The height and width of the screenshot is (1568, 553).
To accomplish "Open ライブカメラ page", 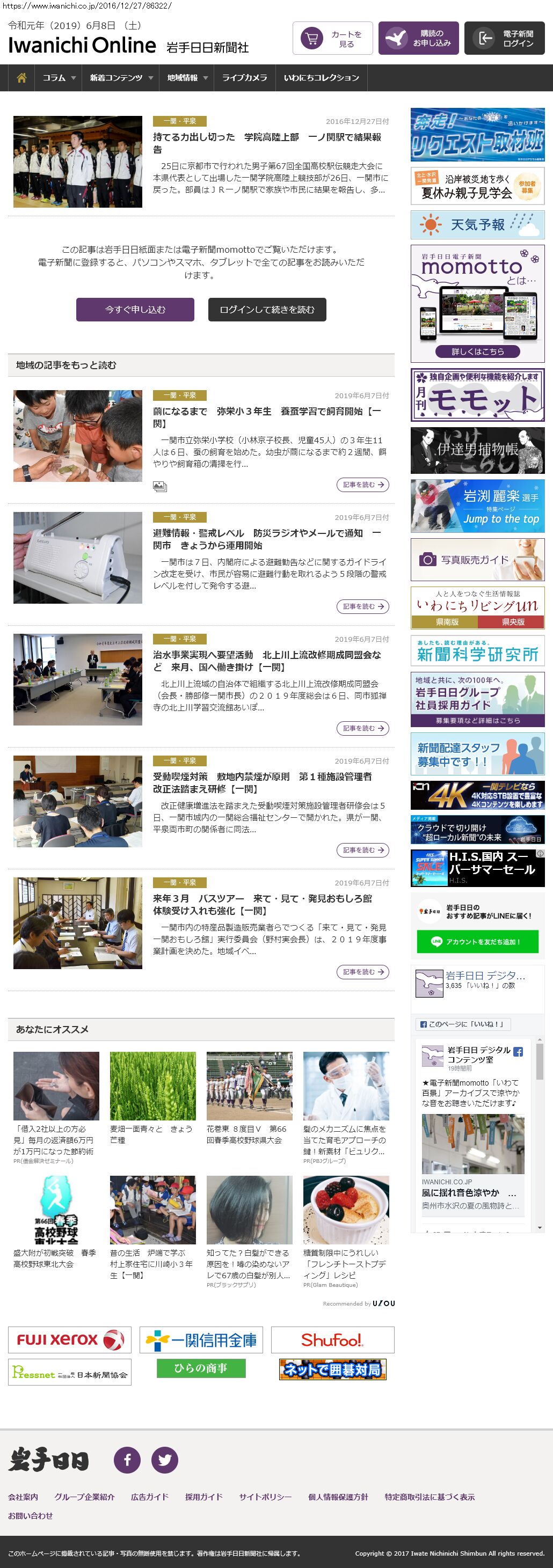I will click(244, 78).
